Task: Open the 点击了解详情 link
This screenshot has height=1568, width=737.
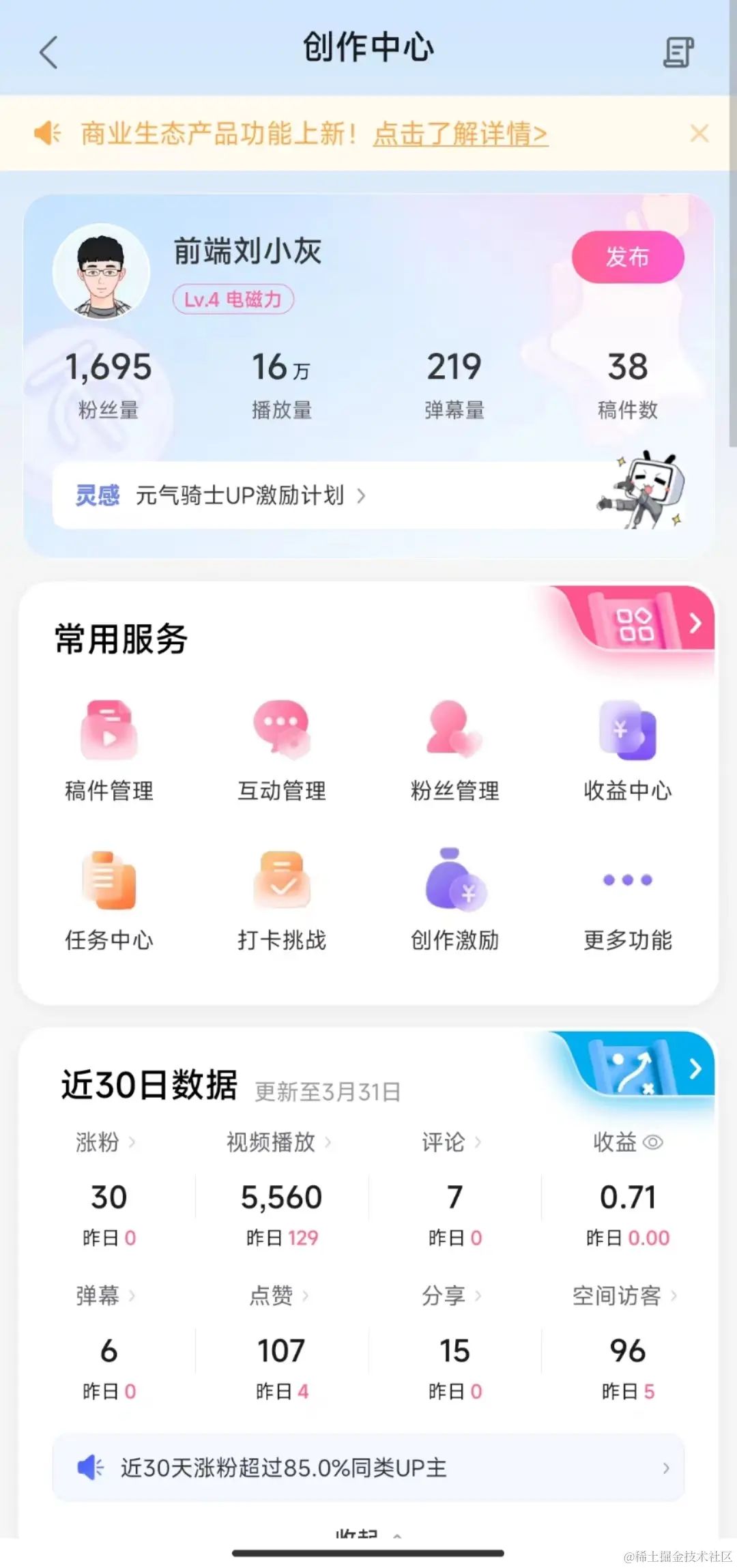Action: point(461,134)
